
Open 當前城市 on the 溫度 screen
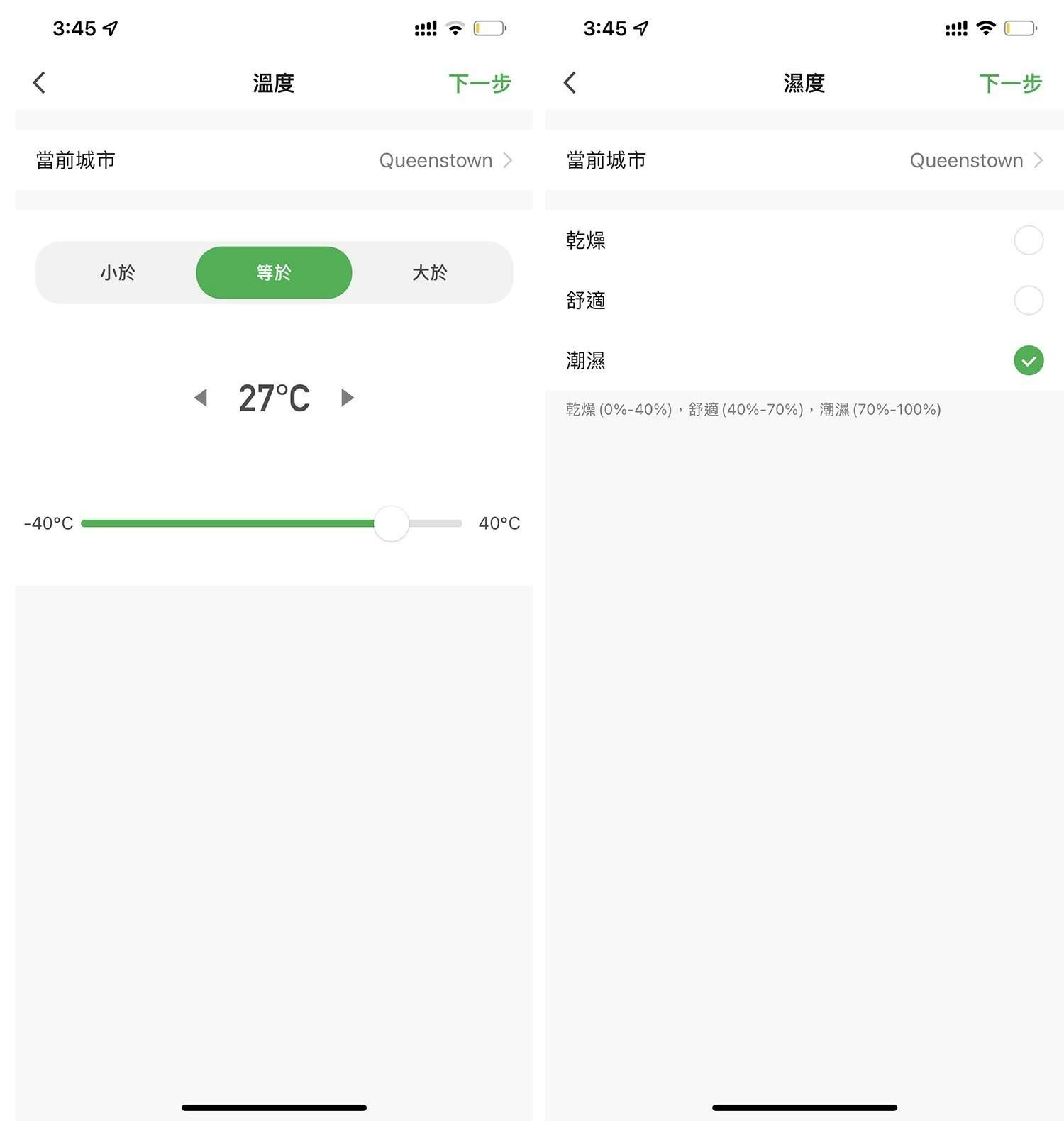[274, 160]
